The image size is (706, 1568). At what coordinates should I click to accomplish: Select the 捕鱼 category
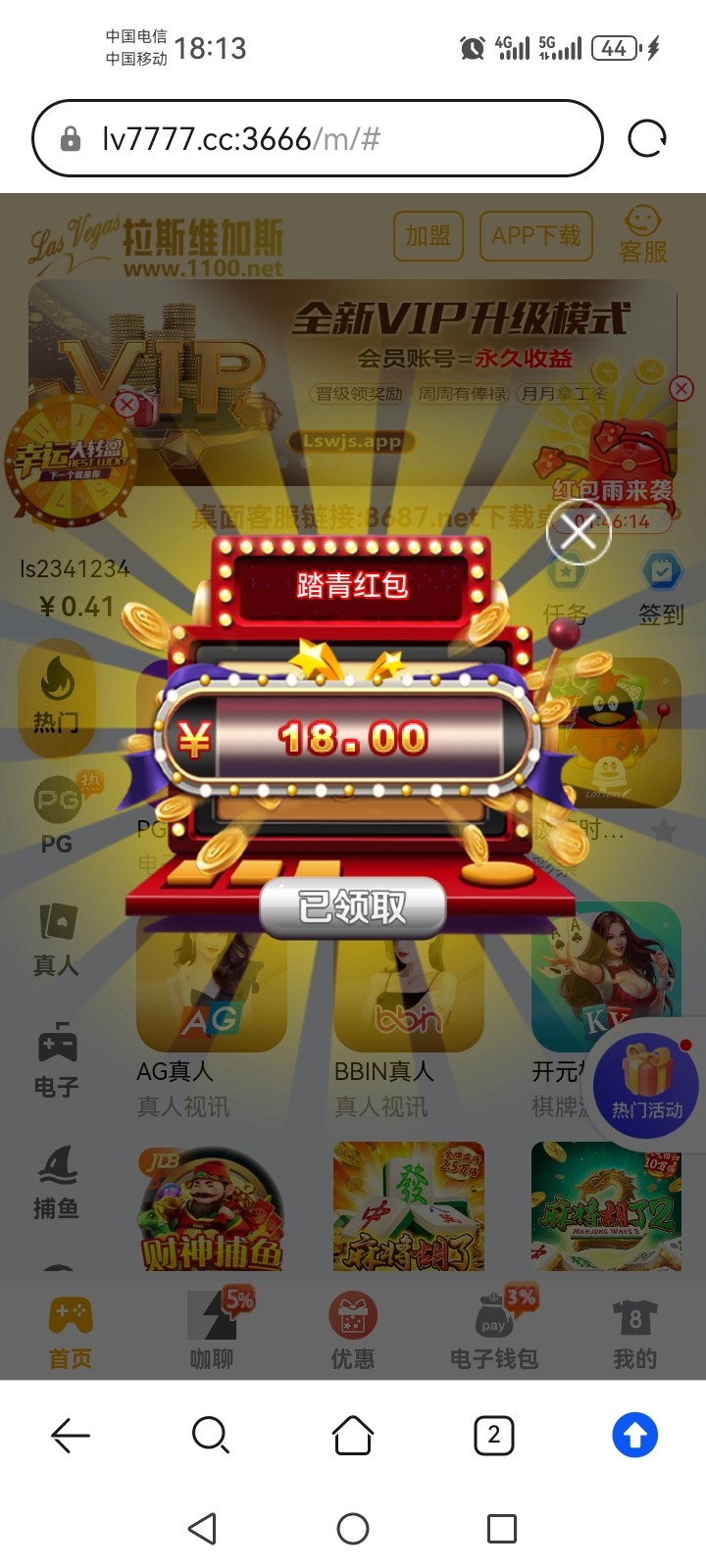56,1184
